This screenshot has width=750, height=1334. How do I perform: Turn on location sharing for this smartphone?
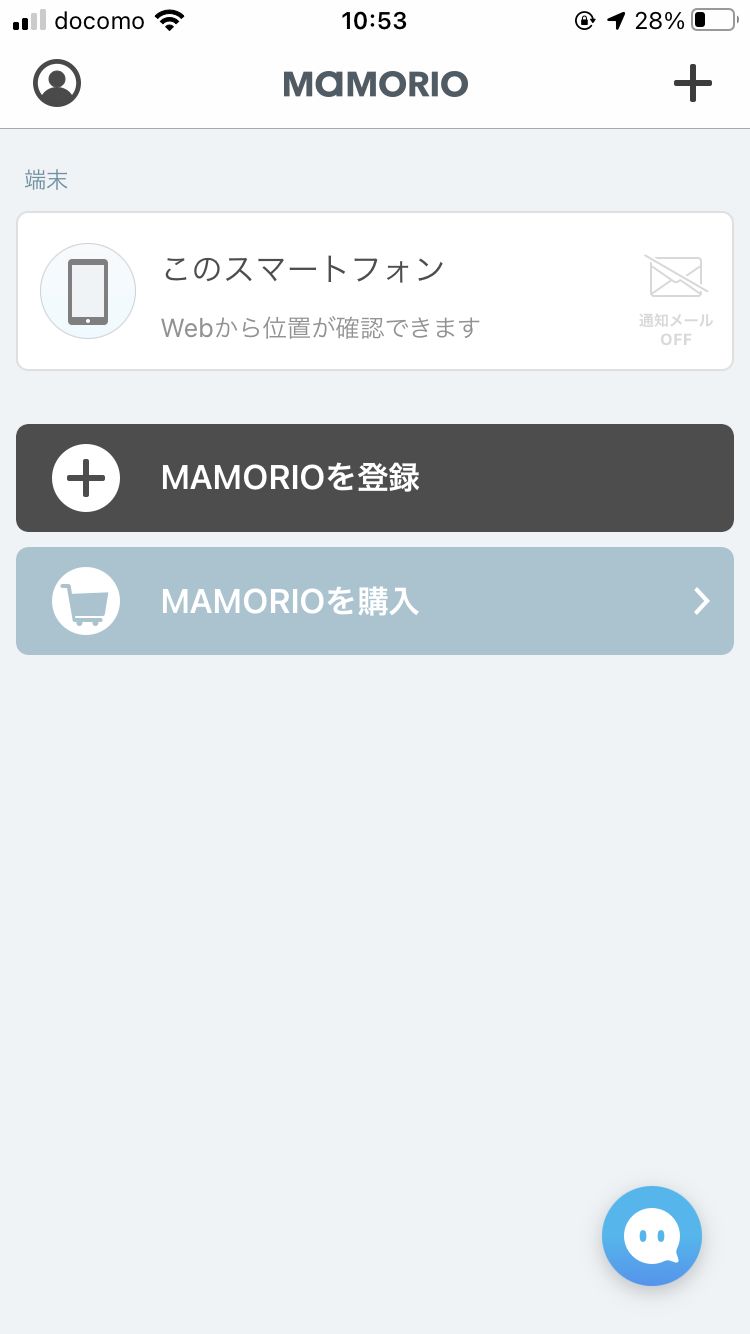point(321,327)
